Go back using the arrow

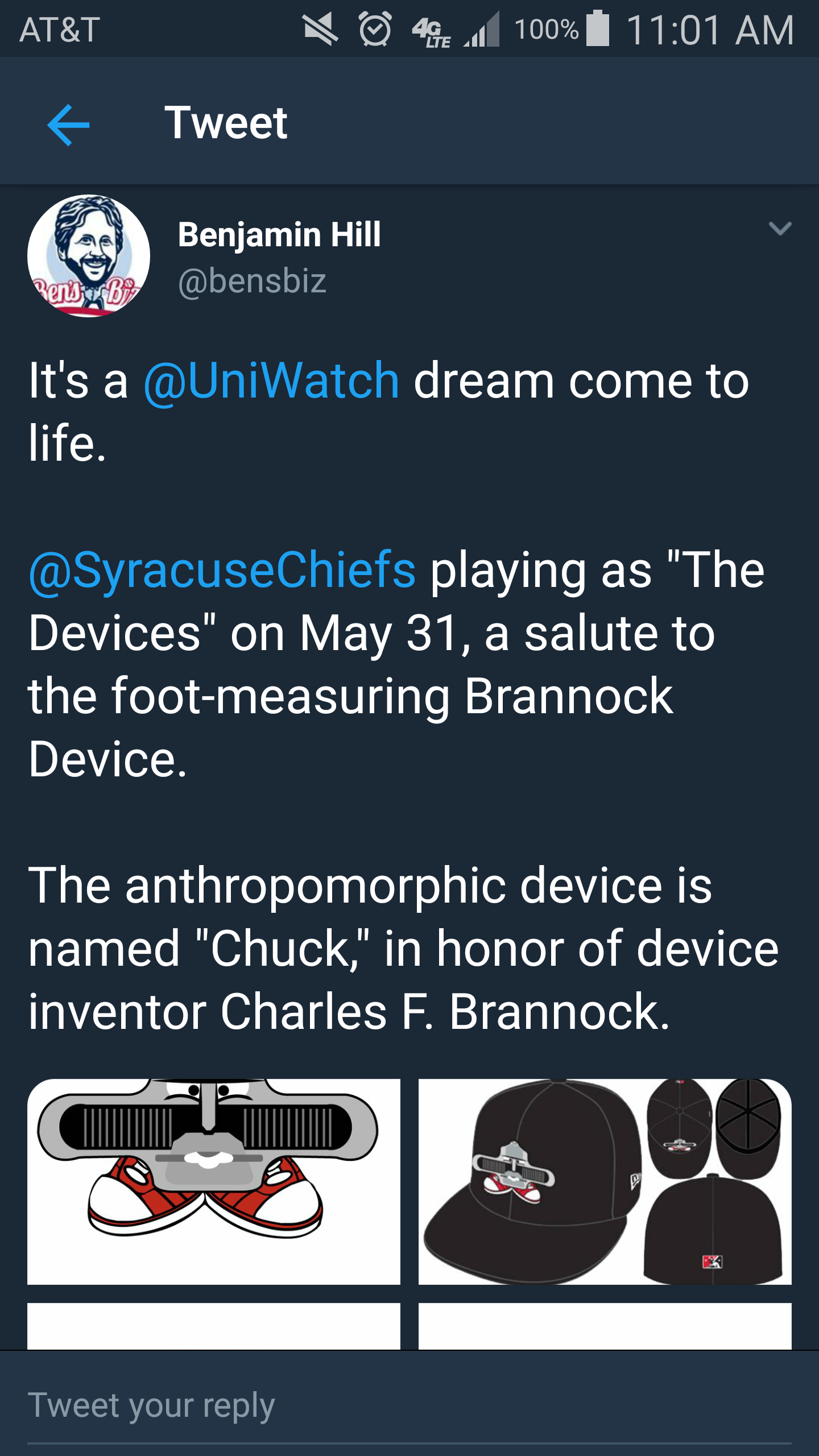point(69,125)
